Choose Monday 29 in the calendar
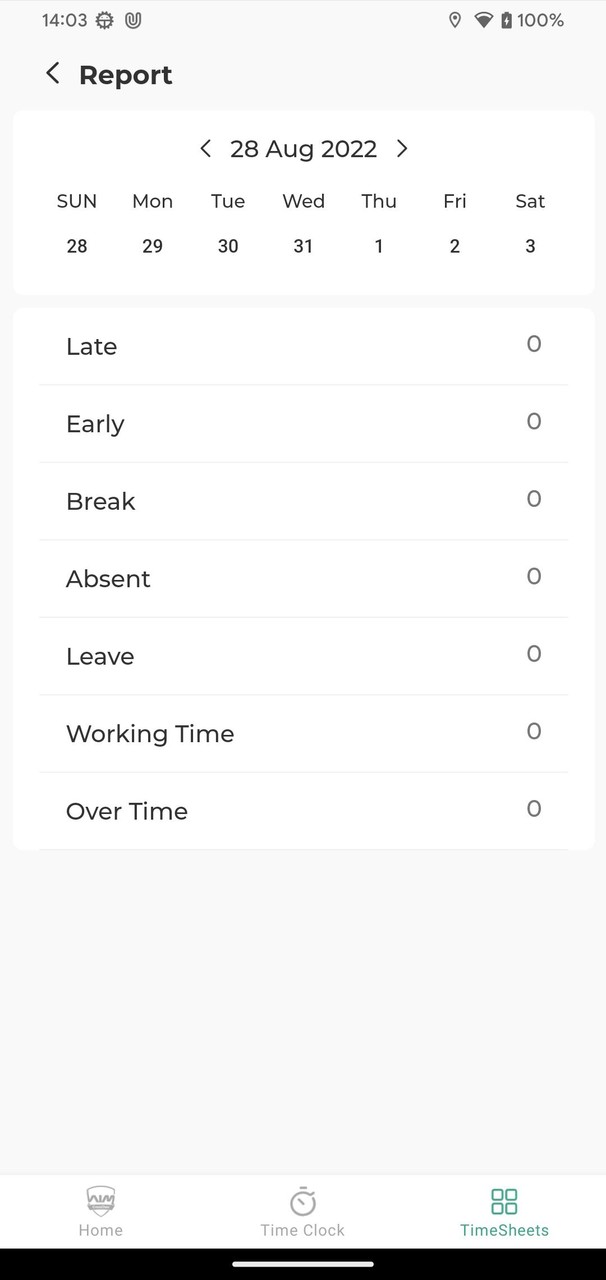The image size is (606, 1280). click(x=152, y=246)
